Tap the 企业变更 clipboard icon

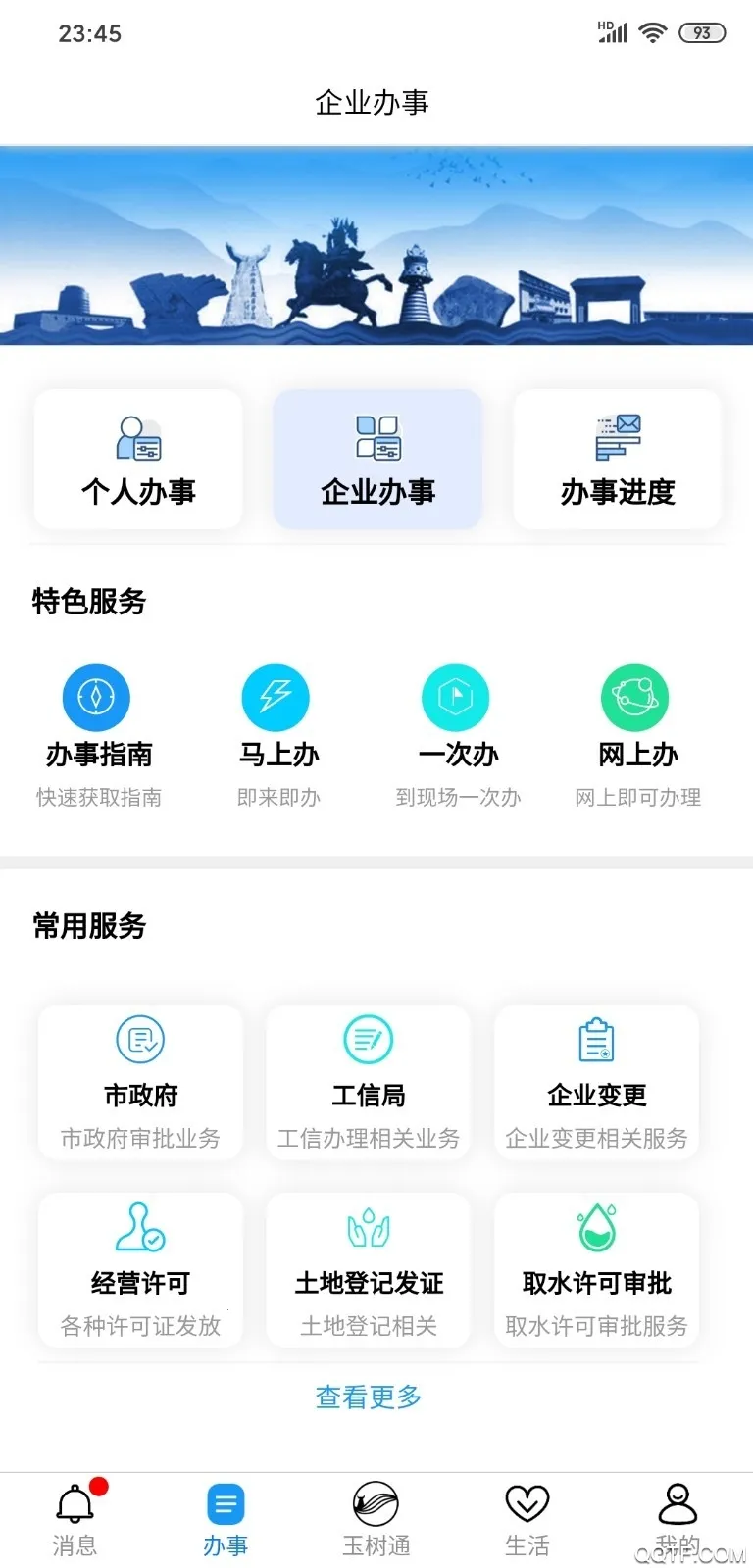[x=596, y=1040]
